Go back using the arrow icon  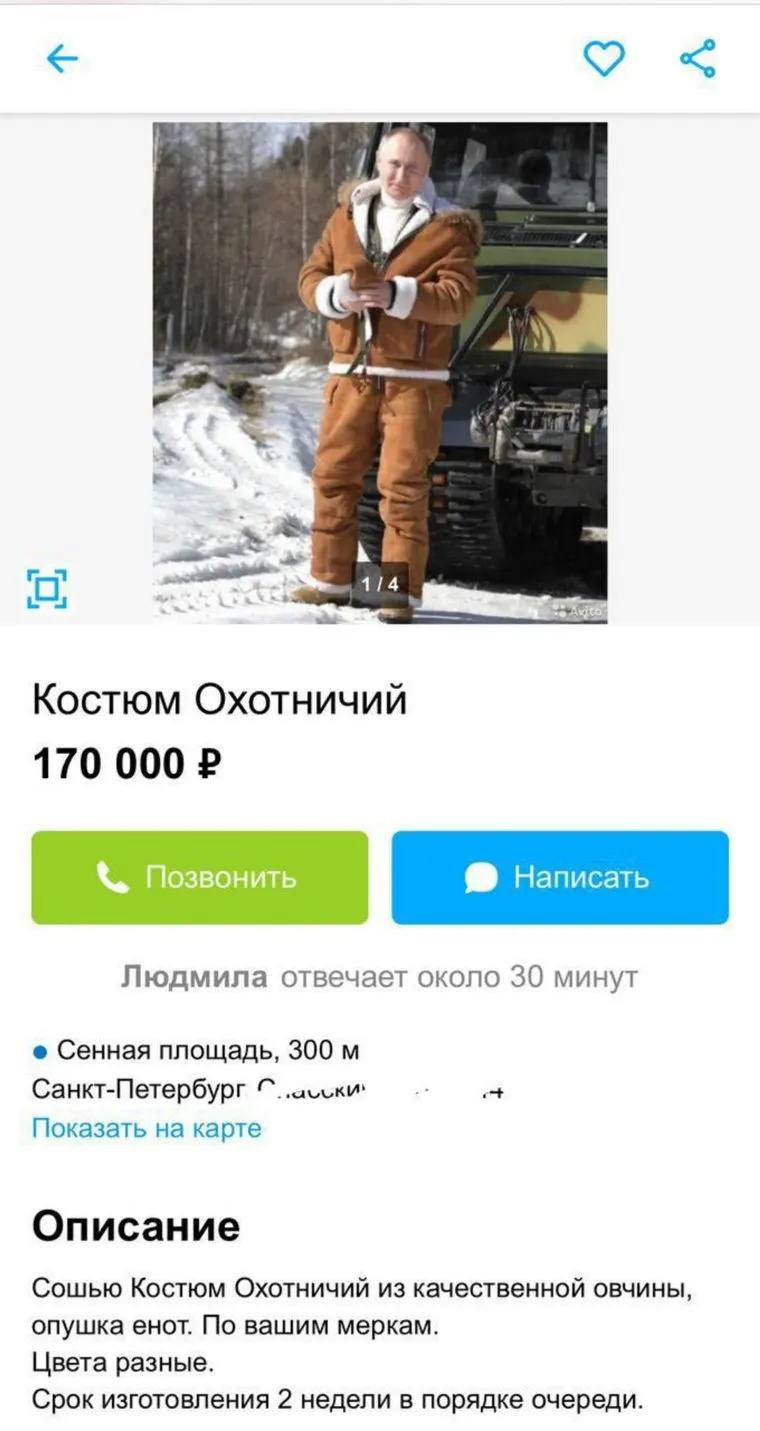62,60
